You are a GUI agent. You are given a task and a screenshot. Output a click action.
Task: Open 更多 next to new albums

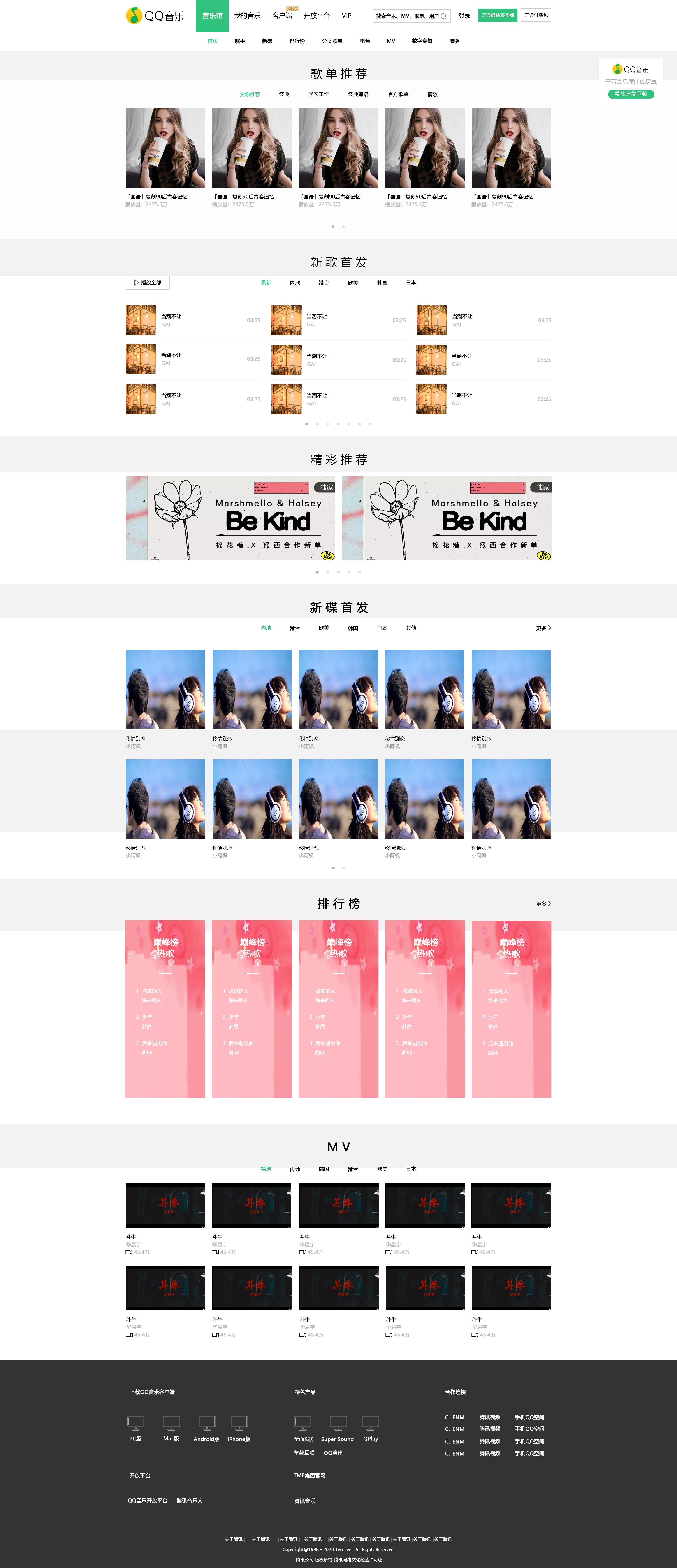pos(543,628)
